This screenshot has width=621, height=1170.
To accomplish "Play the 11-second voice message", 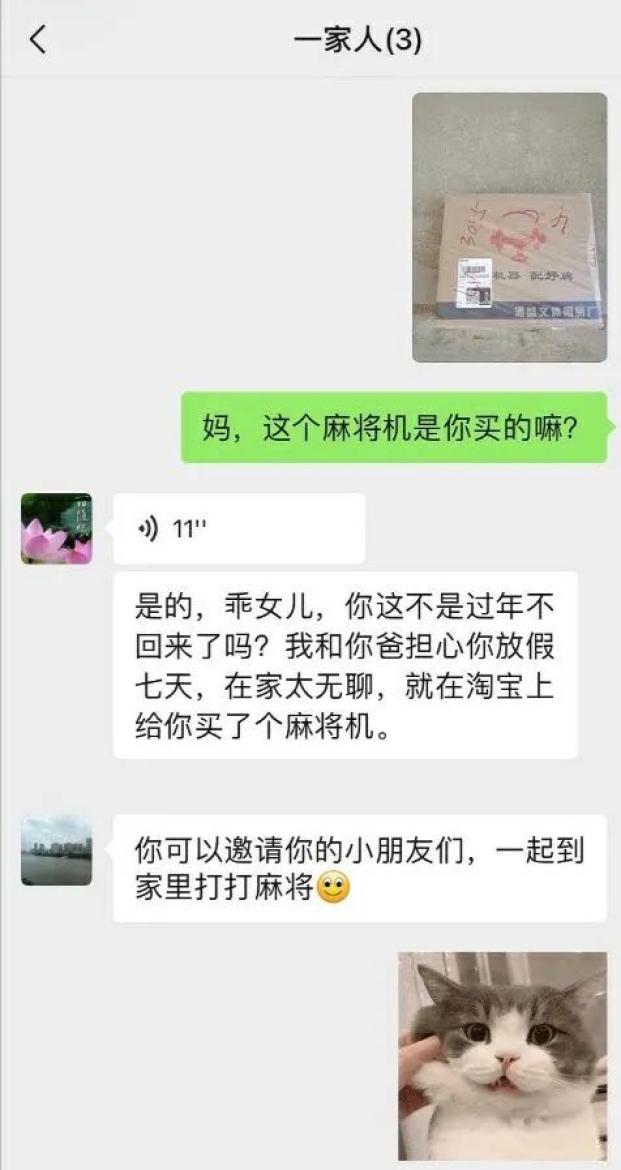I will coord(238,529).
